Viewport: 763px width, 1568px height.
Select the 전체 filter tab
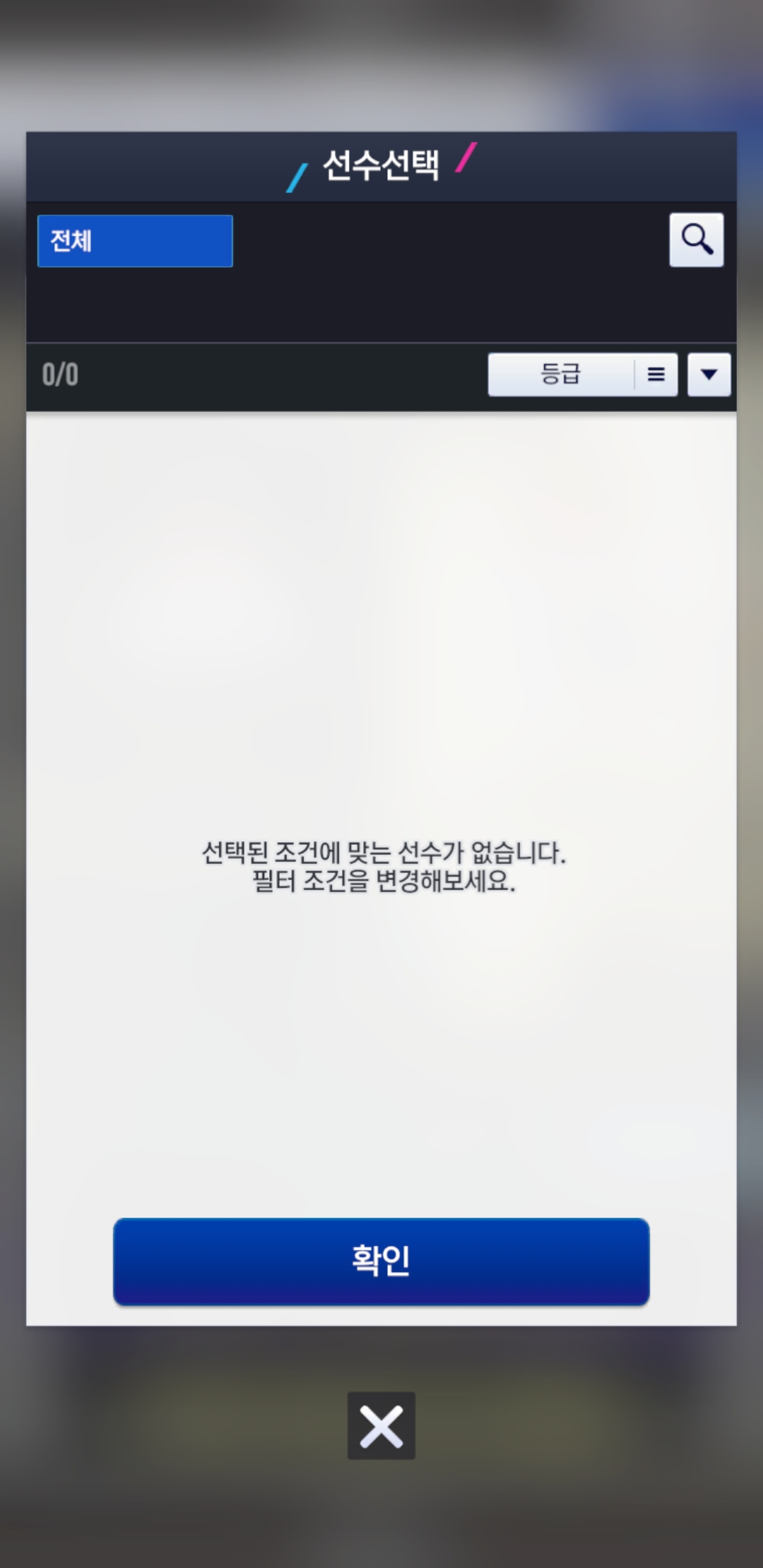[x=135, y=241]
